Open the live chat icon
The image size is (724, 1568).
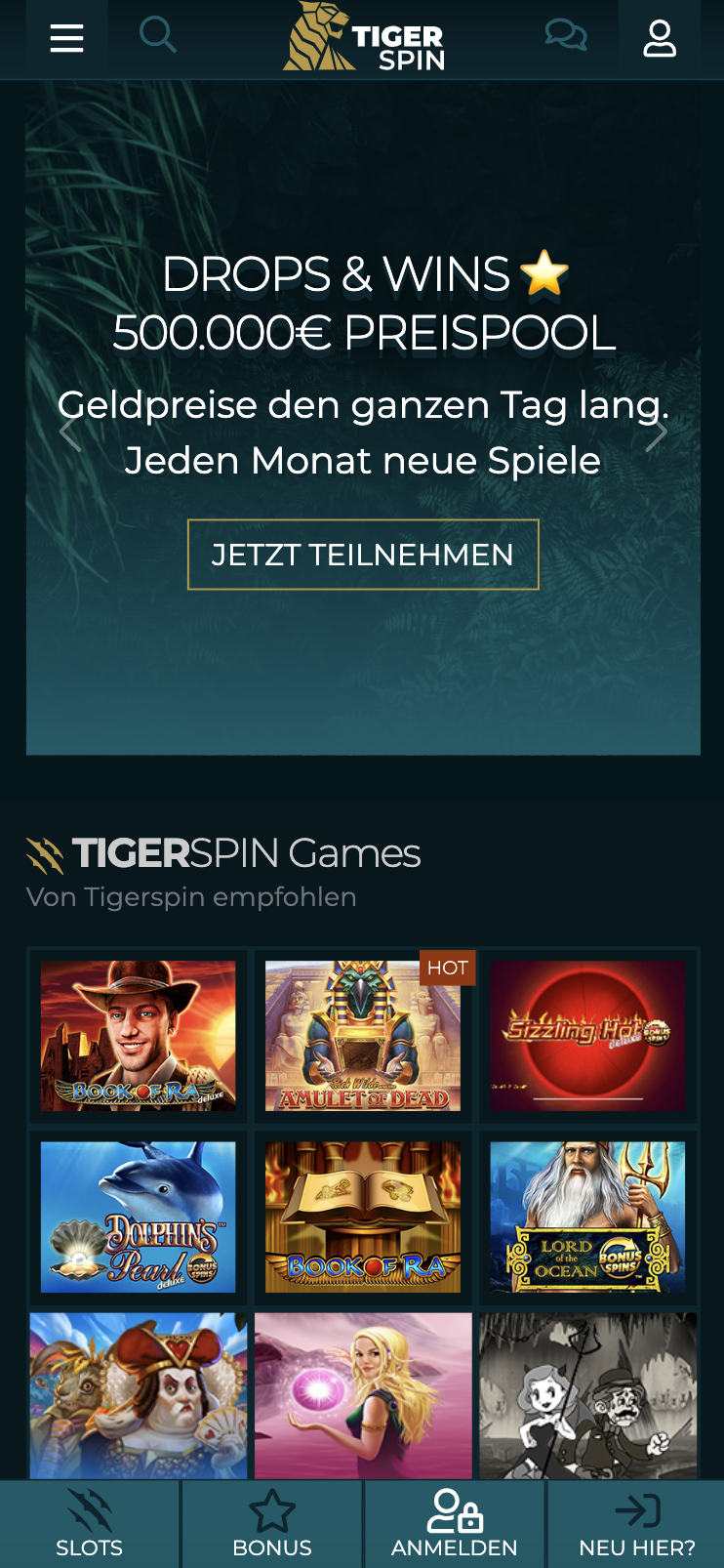[x=566, y=36]
